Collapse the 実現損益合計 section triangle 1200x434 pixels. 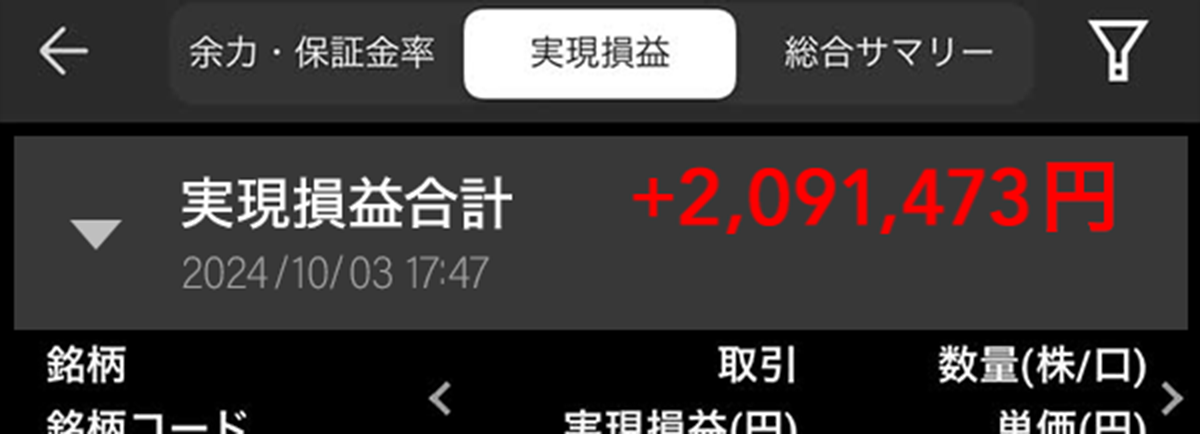pyautogui.click(x=99, y=234)
